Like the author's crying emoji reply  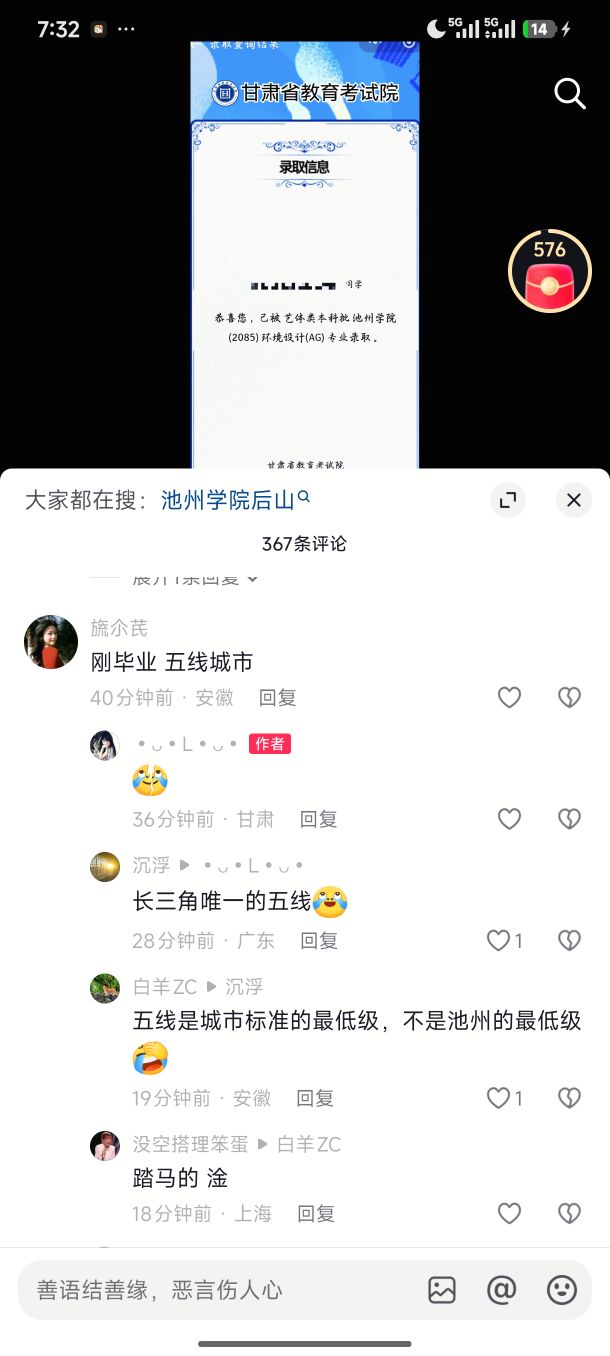point(510,819)
